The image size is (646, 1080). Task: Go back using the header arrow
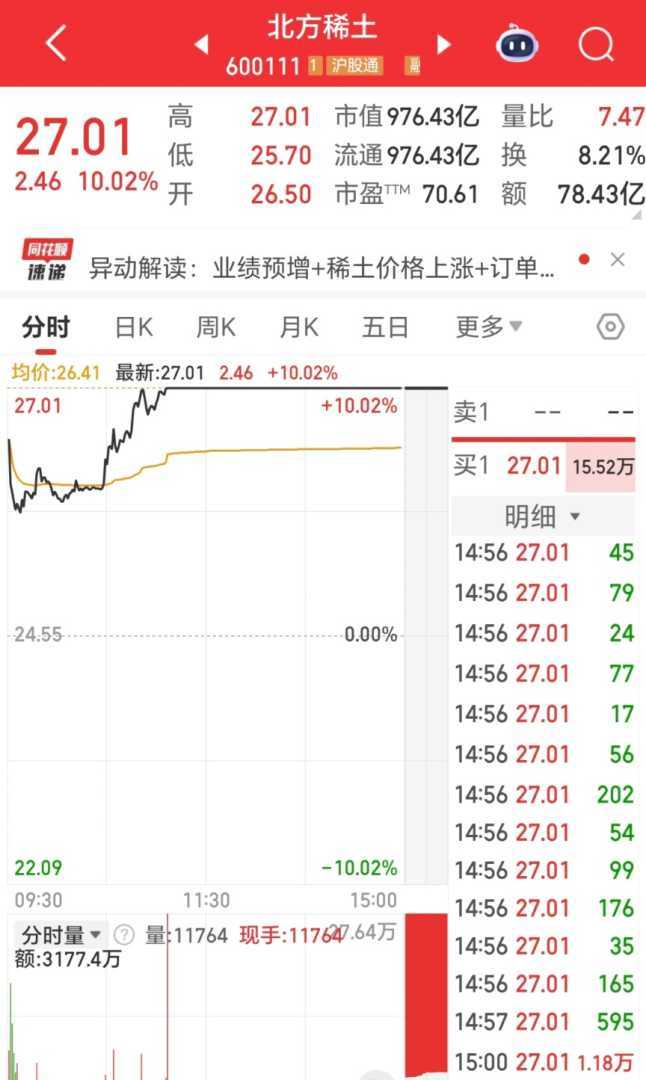(56, 44)
